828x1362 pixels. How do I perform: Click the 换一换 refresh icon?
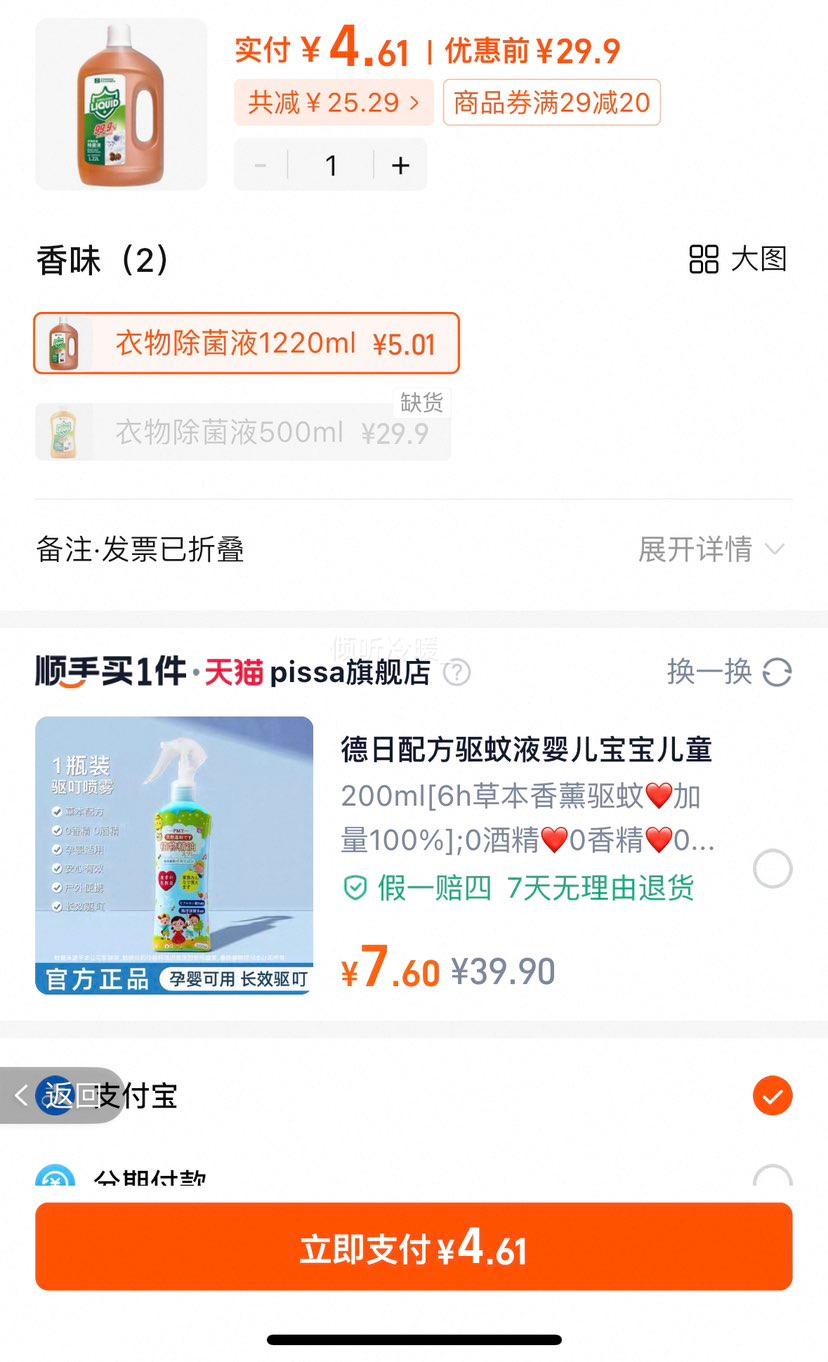(778, 672)
